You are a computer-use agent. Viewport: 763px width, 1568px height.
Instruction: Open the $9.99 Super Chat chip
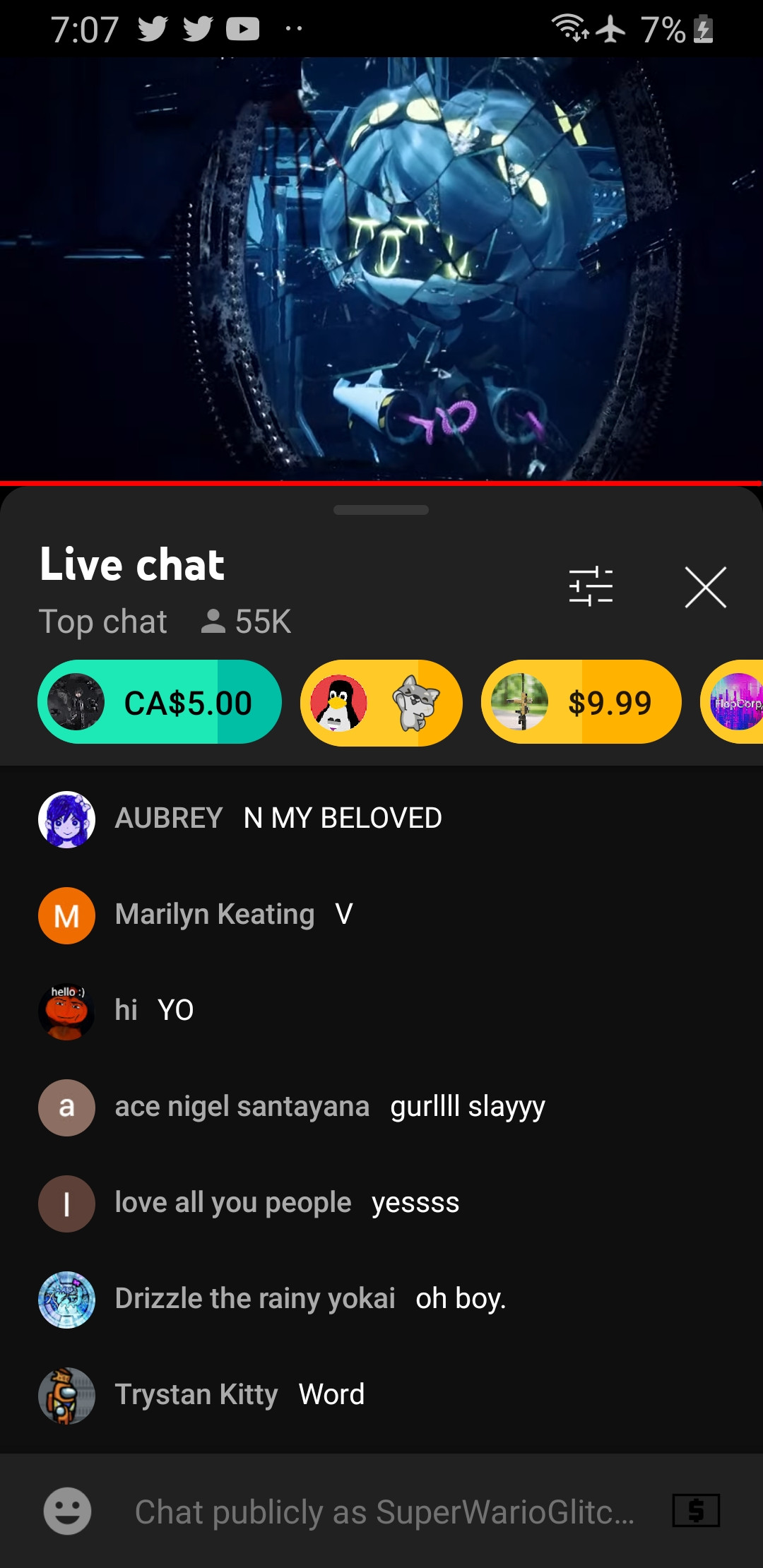tap(581, 702)
